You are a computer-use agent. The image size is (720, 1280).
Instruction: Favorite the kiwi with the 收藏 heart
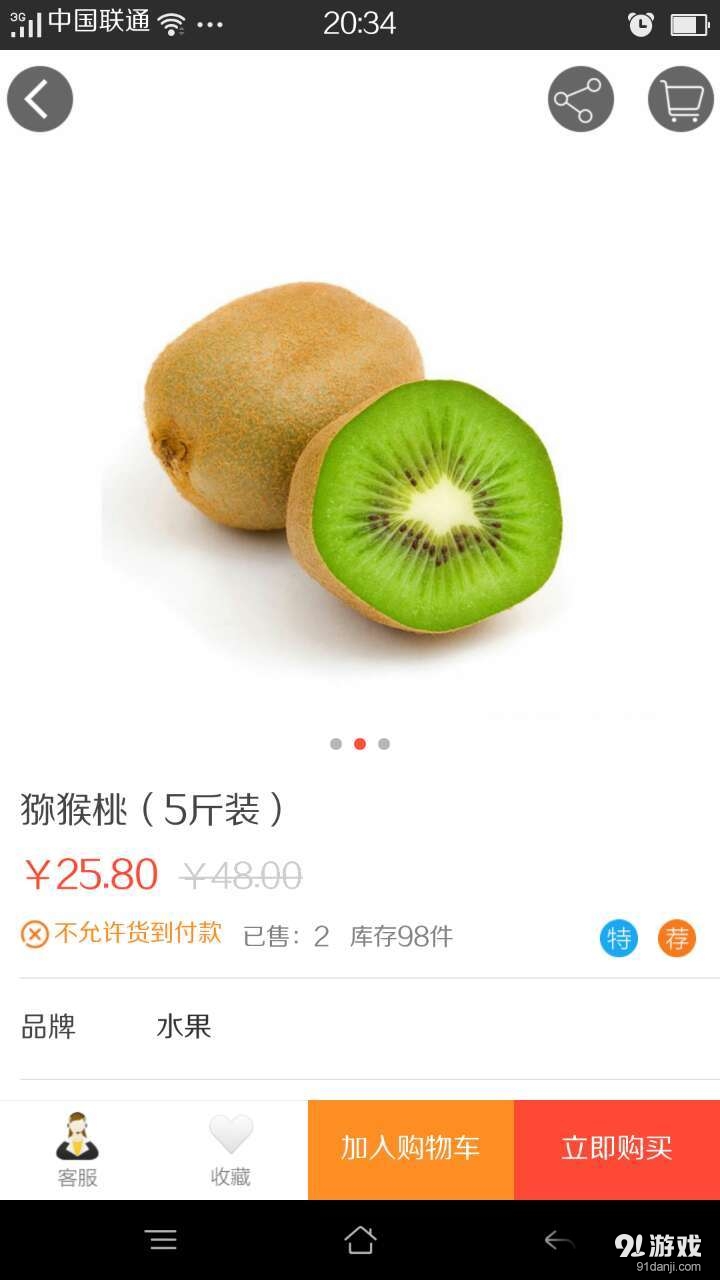tap(229, 1149)
